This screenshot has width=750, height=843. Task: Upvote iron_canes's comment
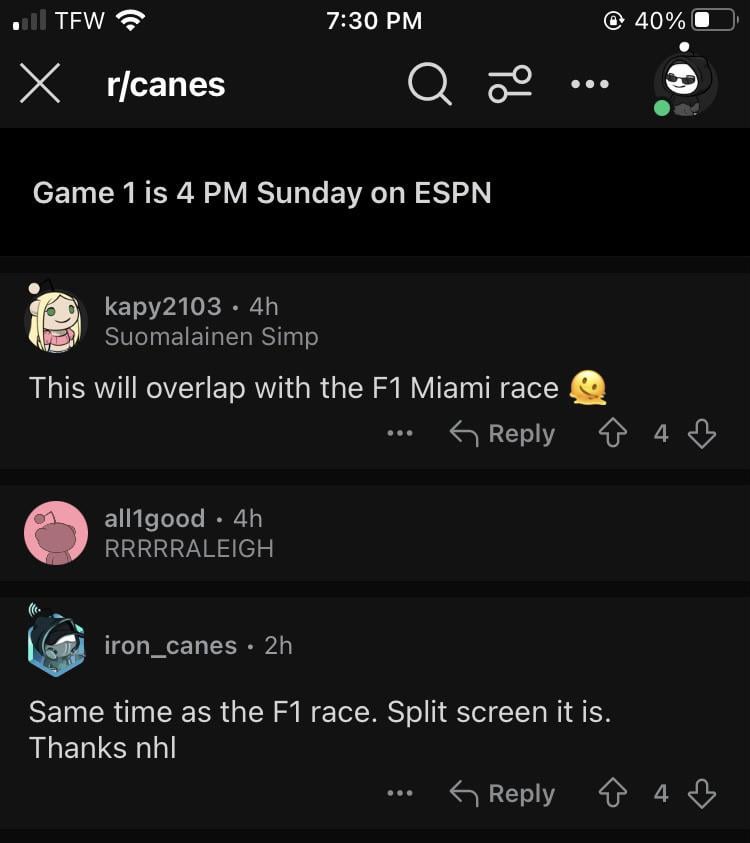click(x=612, y=793)
